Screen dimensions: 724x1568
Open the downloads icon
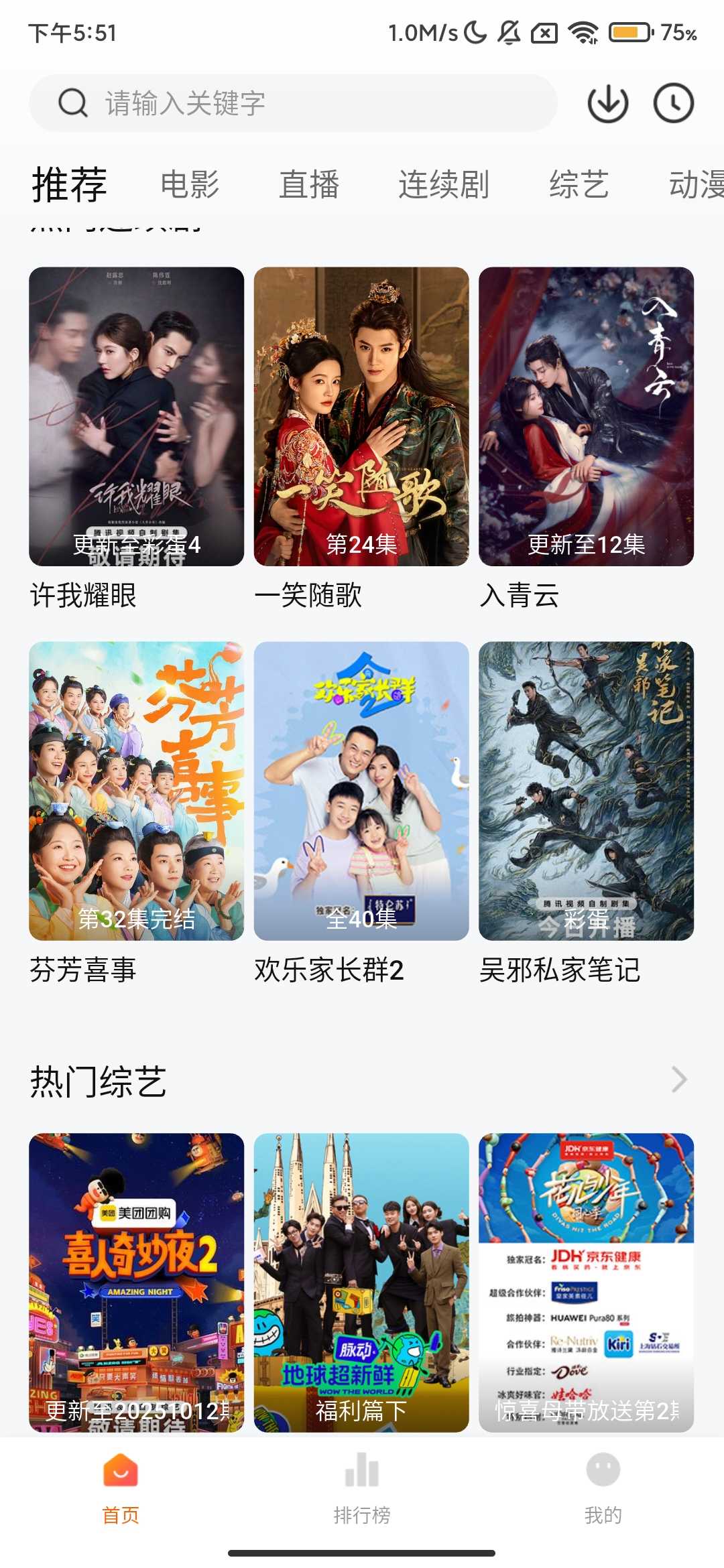607,104
